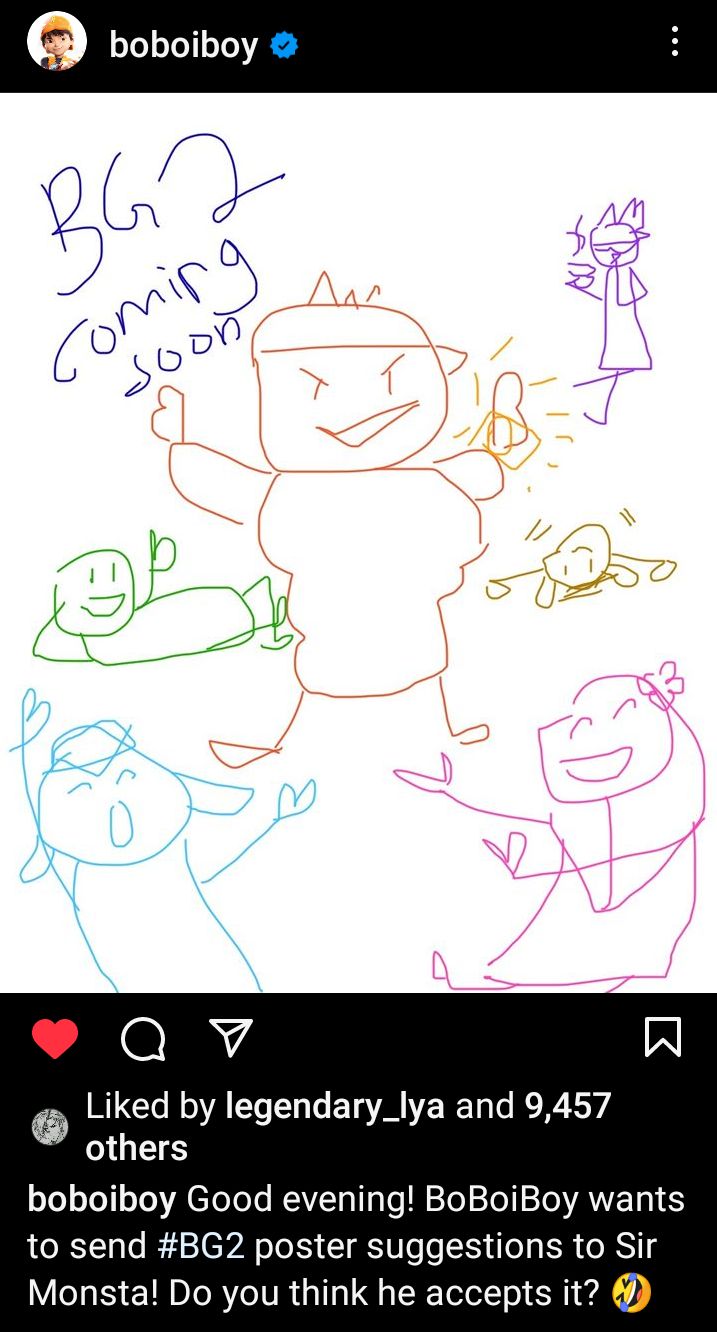This screenshot has width=717, height=1332.
Task: Open legendary_lya's profile from likes
Action: [335, 1106]
